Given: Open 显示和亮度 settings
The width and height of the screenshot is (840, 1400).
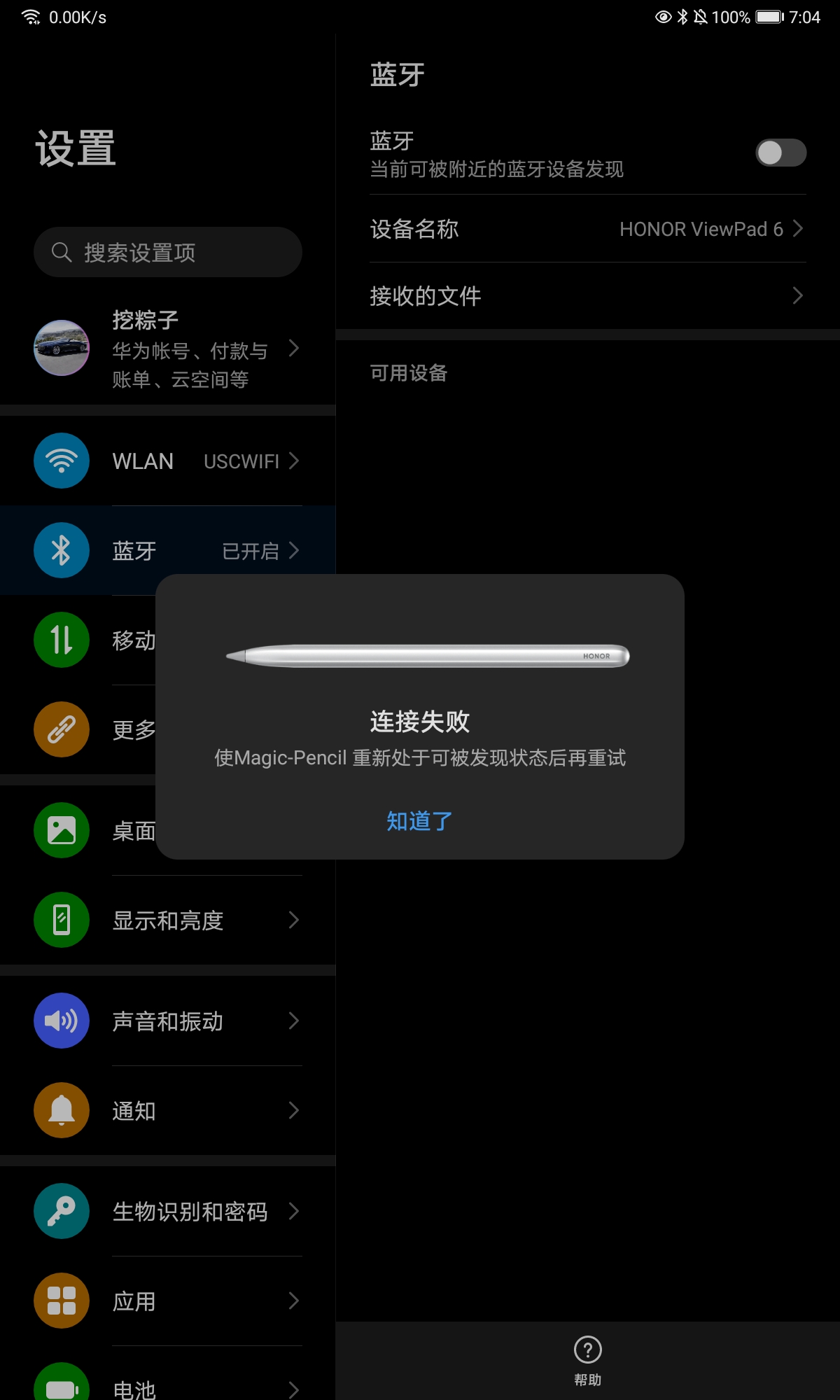Looking at the screenshot, I should pyautogui.click(x=168, y=920).
